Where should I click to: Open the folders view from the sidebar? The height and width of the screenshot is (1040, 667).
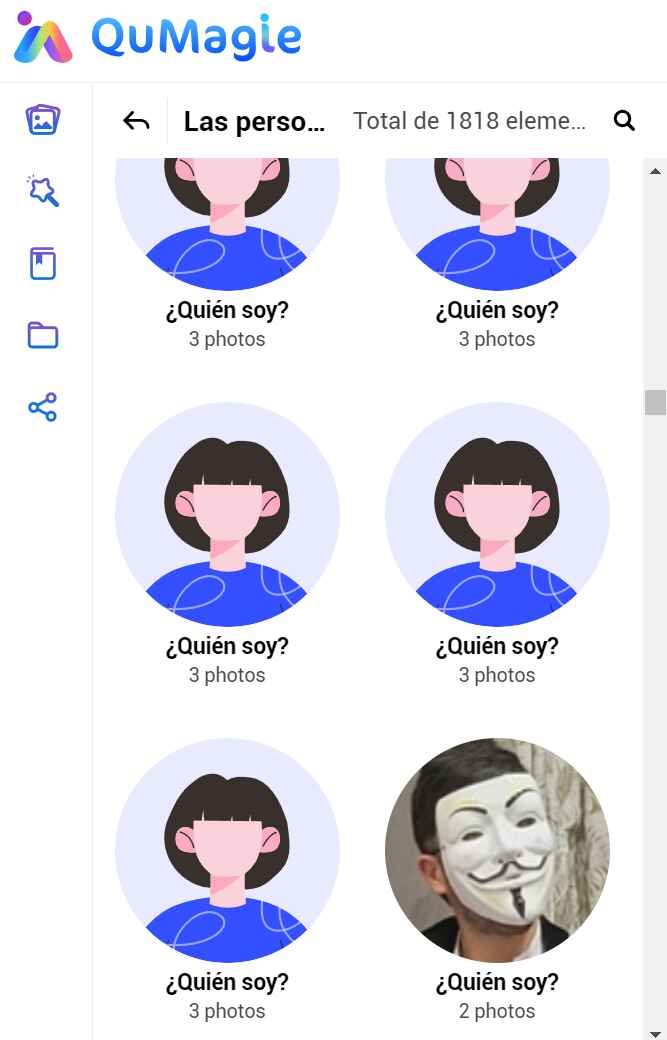pyautogui.click(x=42, y=335)
